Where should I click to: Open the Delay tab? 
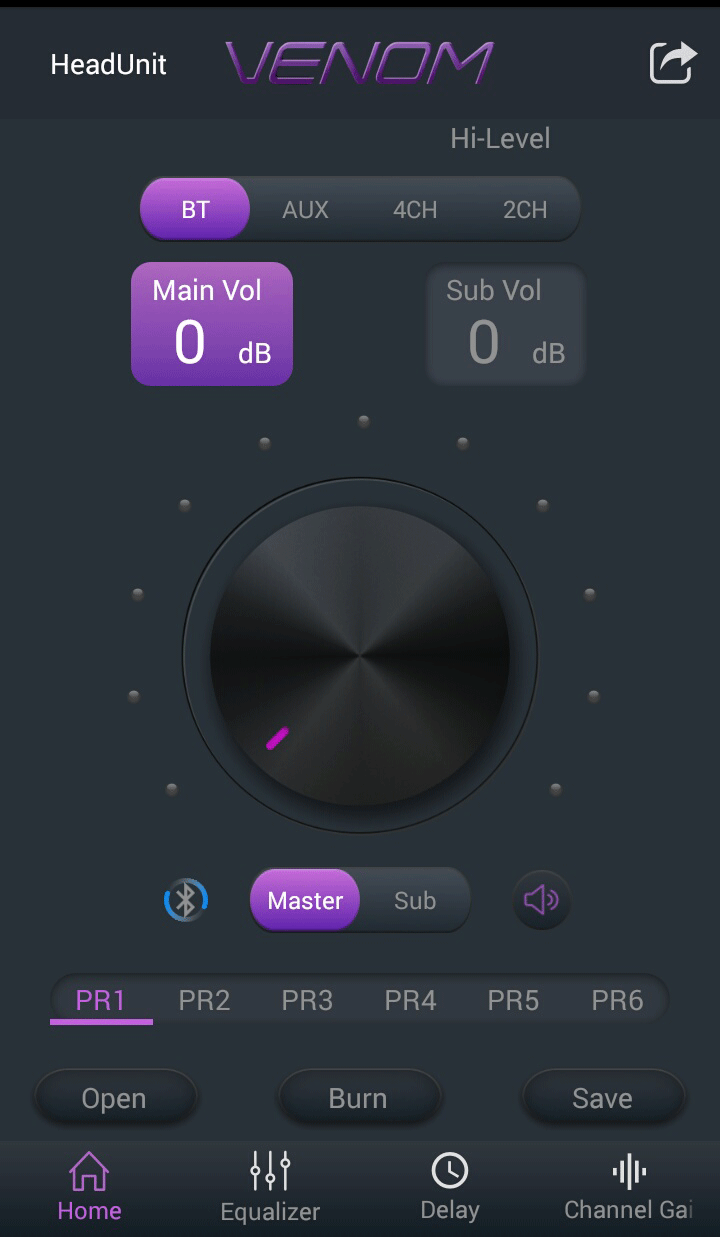click(450, 1187)
